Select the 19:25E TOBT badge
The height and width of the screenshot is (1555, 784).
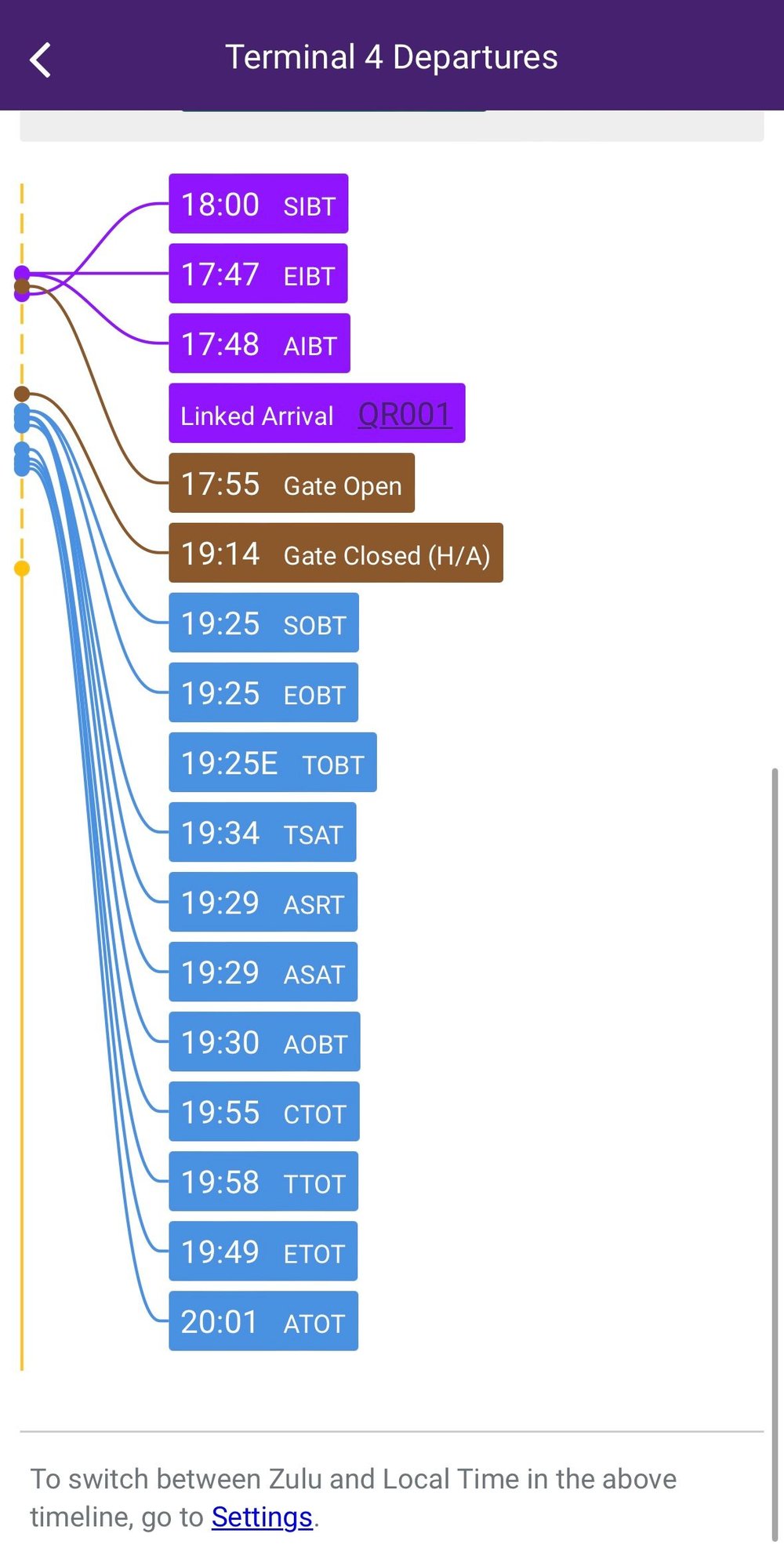coord(272,761)
